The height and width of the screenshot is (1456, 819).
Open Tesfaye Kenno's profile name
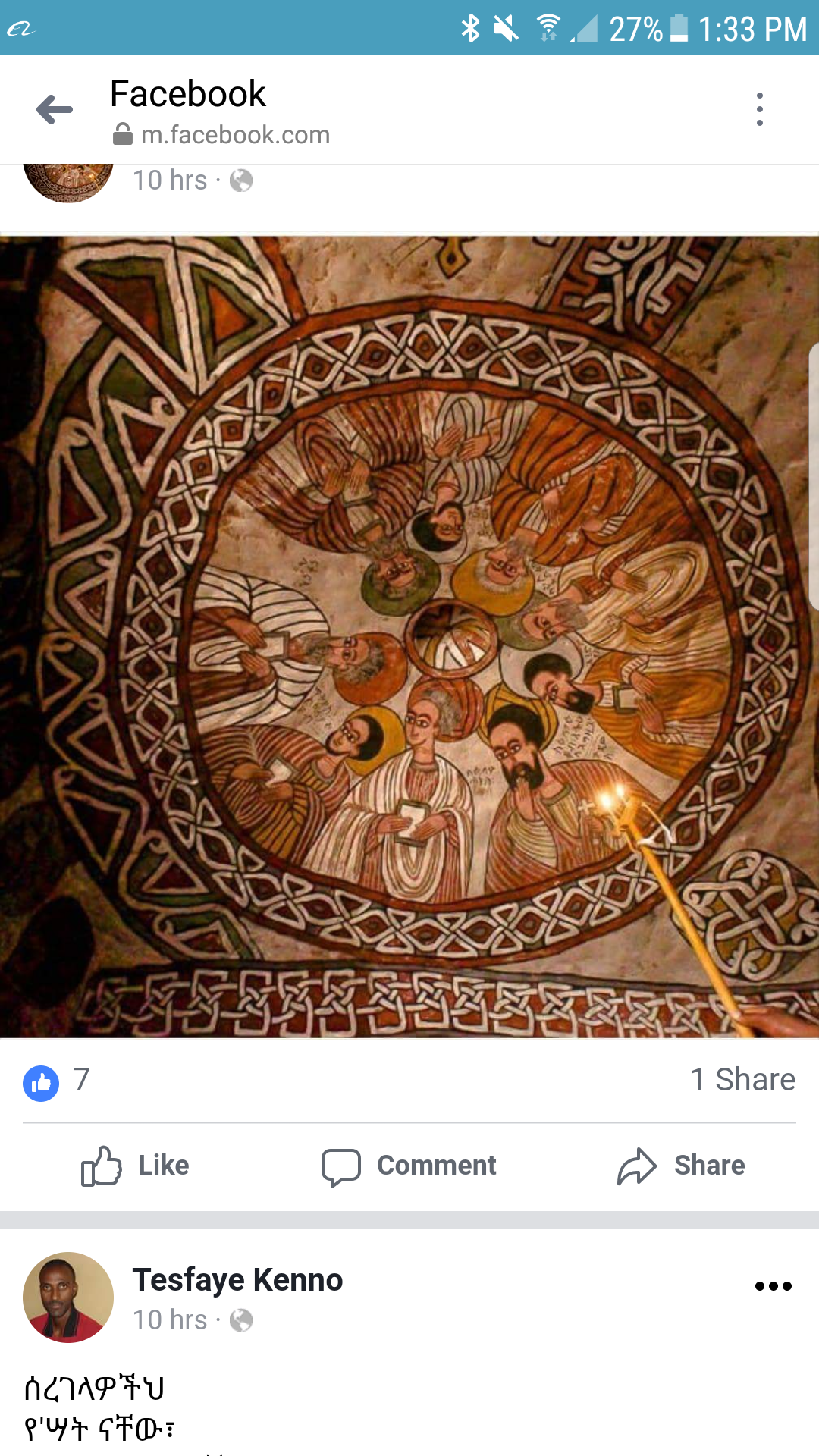(237, 1280)
